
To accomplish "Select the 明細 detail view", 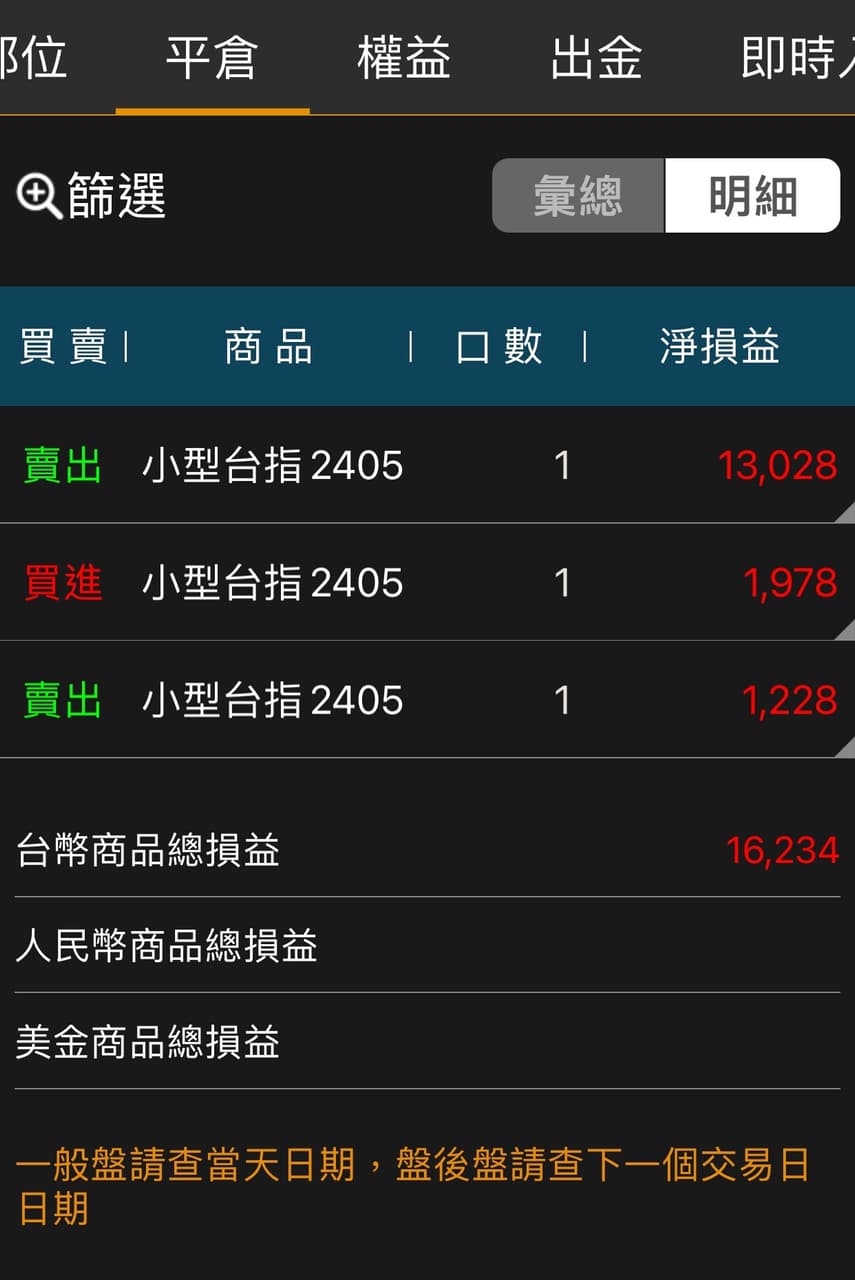I will coord(752,196).
